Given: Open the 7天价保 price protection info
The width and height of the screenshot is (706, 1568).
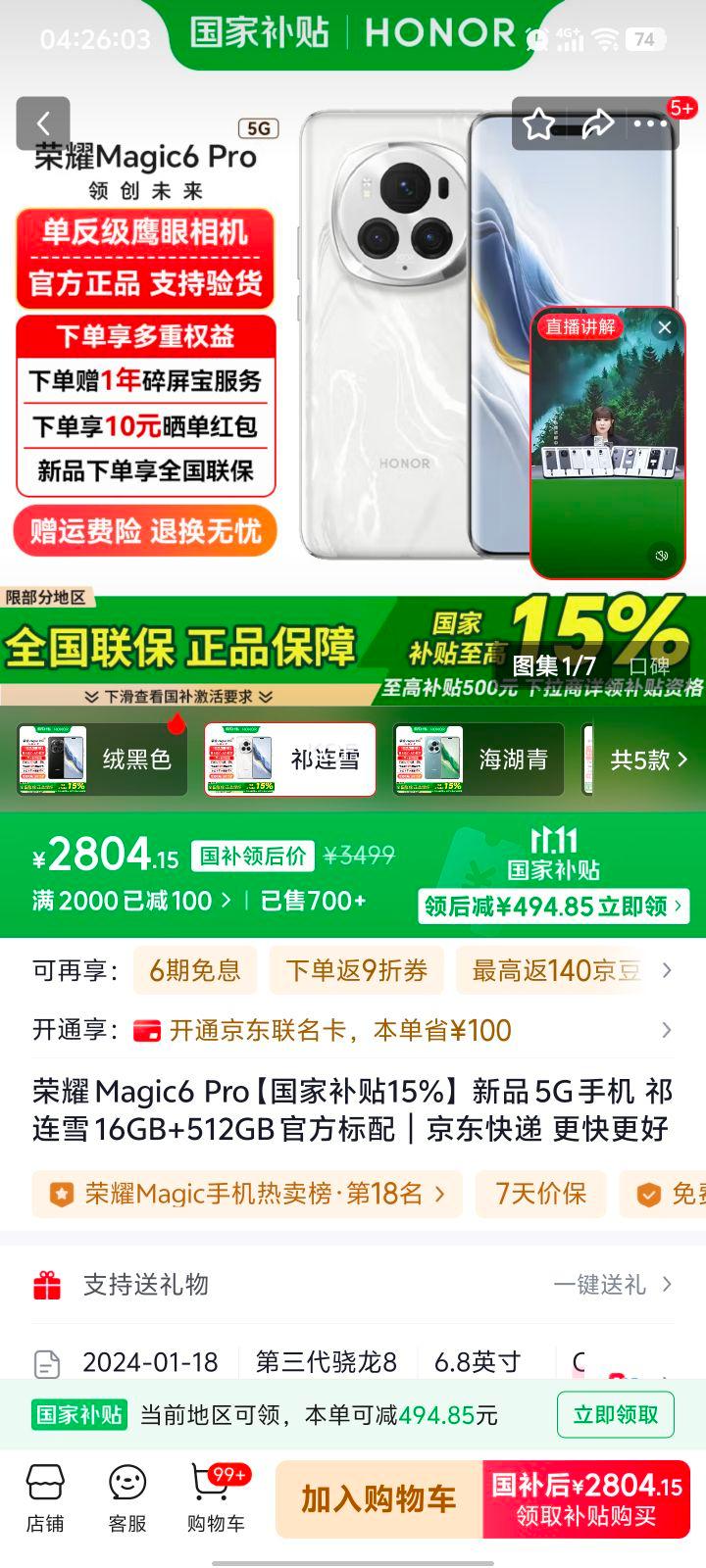Looking at the screenshot, I should (540, 1194).
